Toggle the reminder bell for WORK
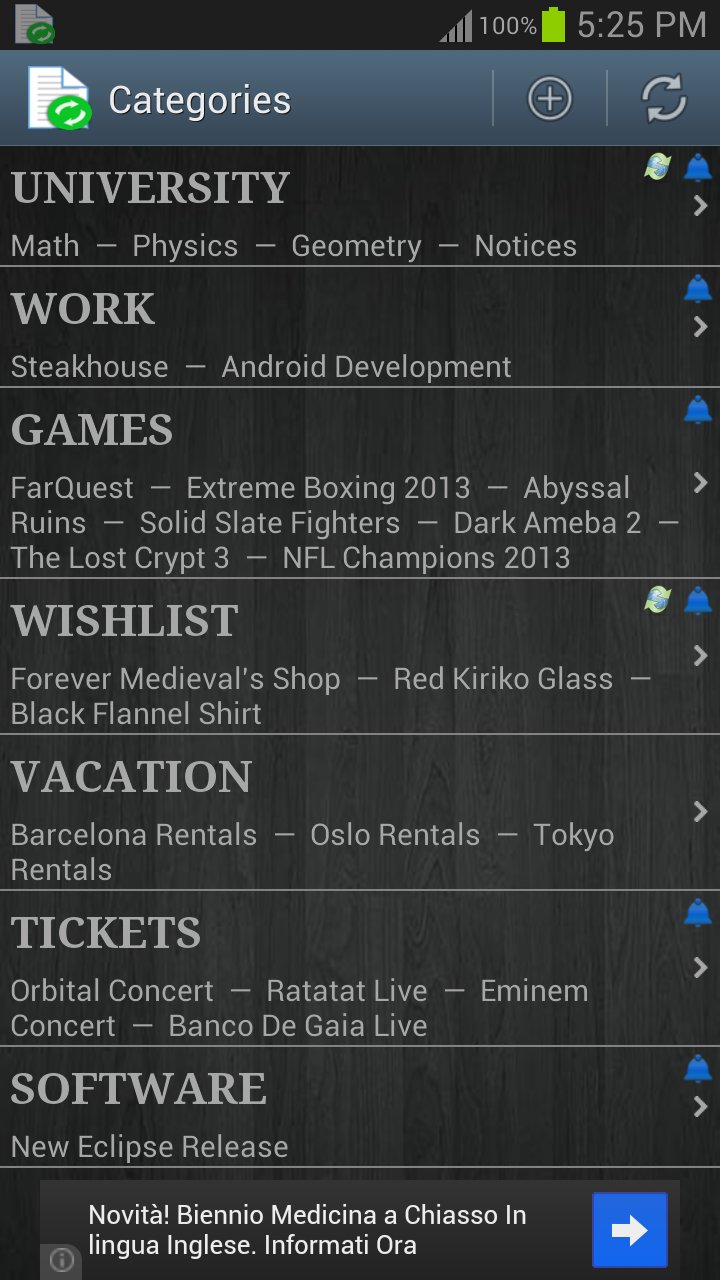The height and width of the screenshot is (1280, 720). click(x=697, y=286)
